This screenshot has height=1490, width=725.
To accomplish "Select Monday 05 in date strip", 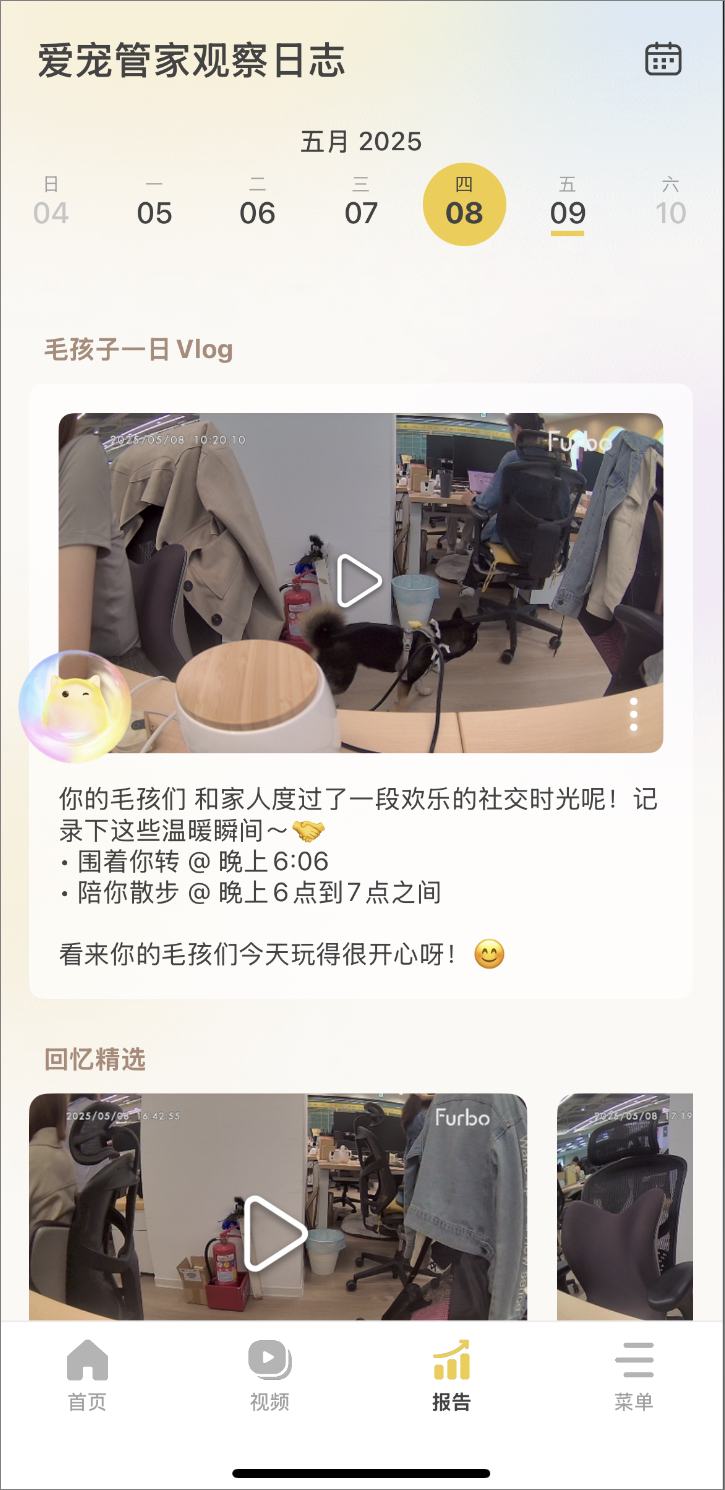I will [x=154, y=203].
